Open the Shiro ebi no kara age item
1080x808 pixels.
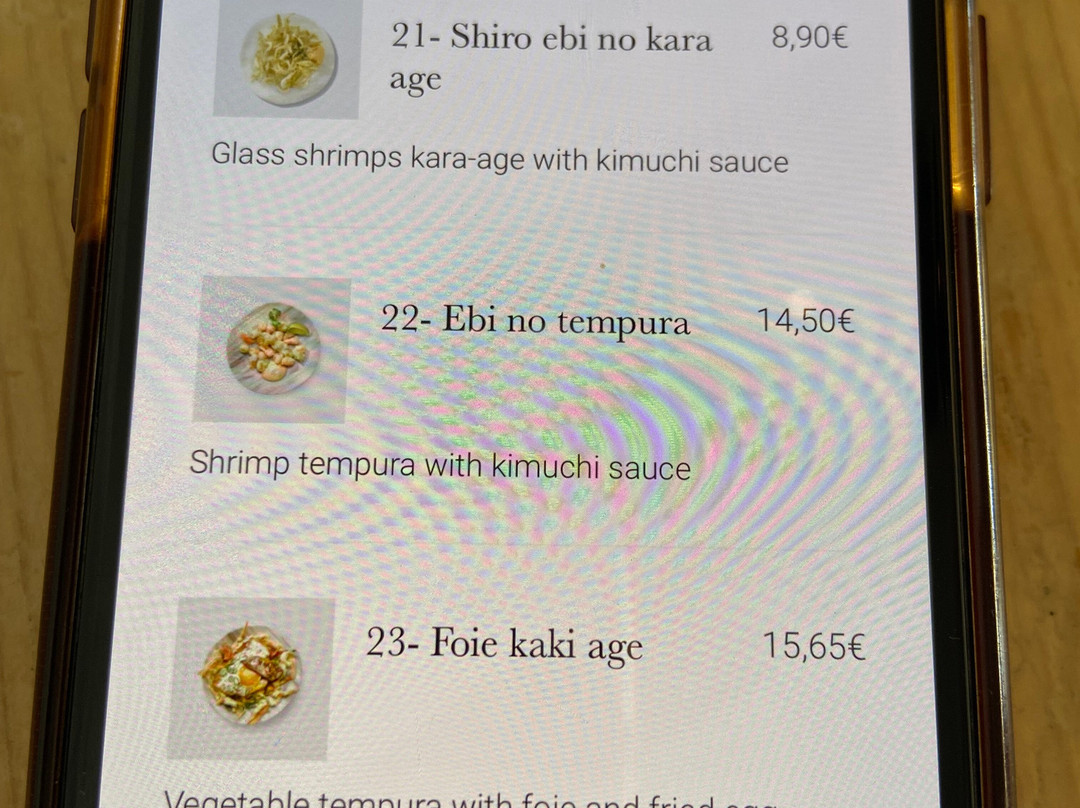tap(551, 41)
